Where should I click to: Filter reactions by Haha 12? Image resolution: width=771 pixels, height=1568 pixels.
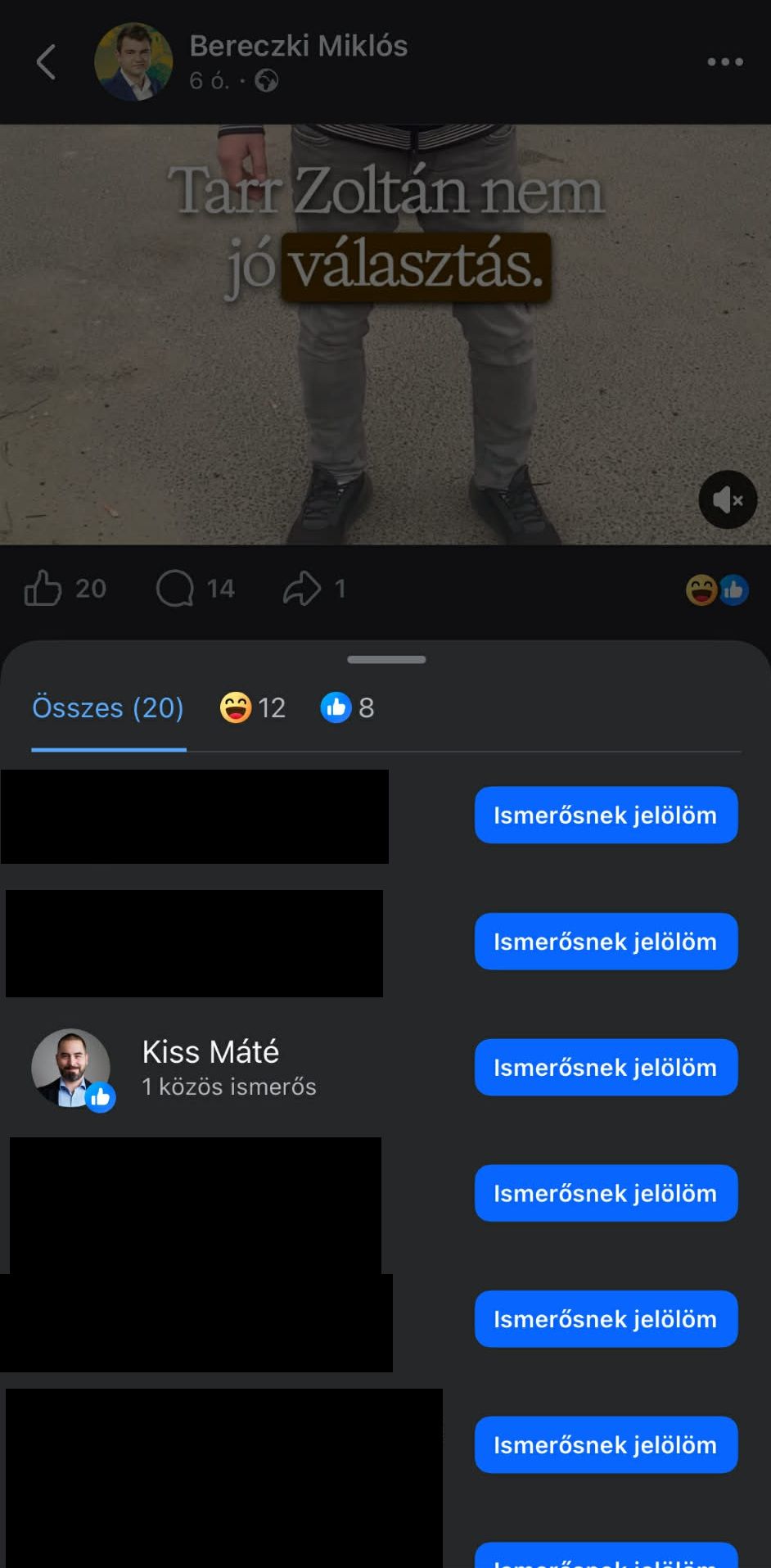253,707
